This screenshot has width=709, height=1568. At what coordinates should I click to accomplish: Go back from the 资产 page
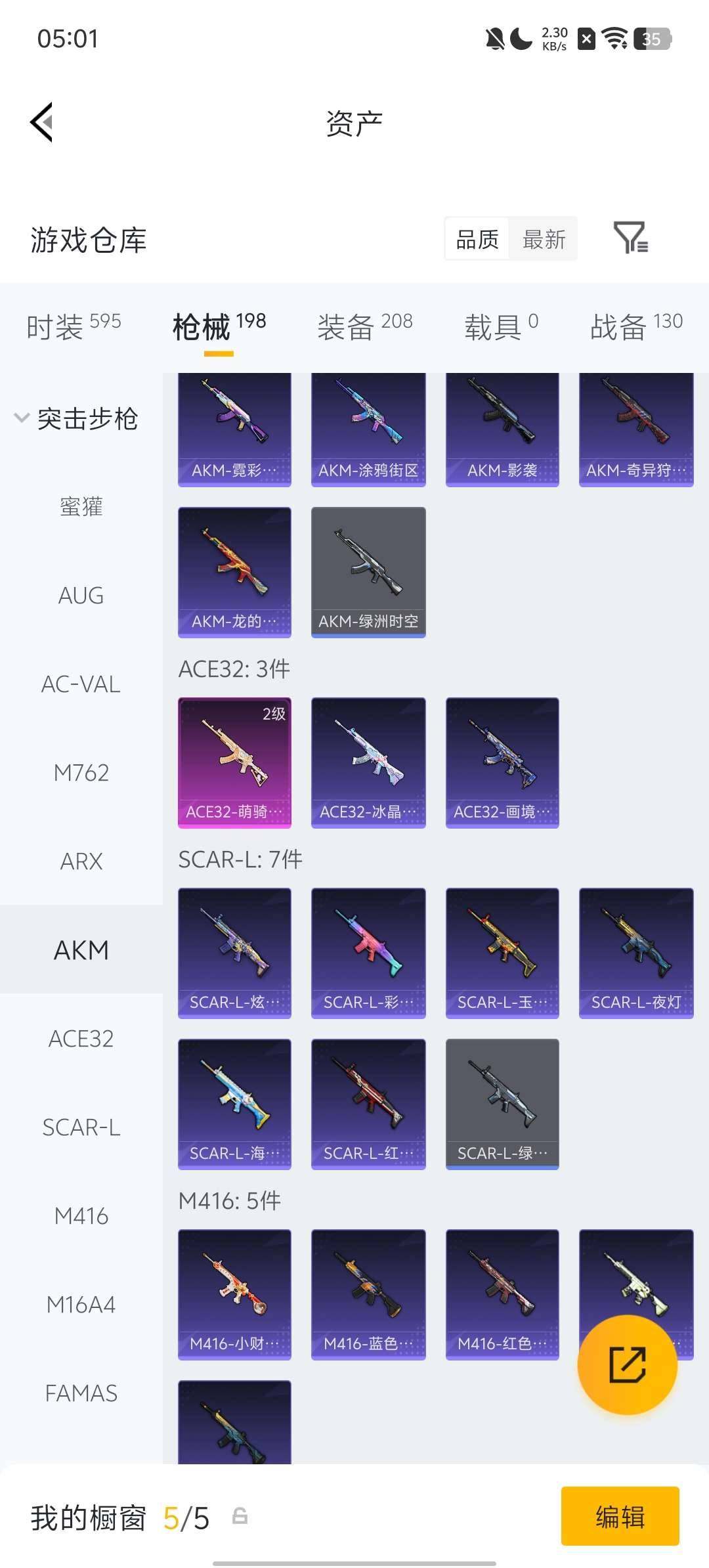point(42,122)
